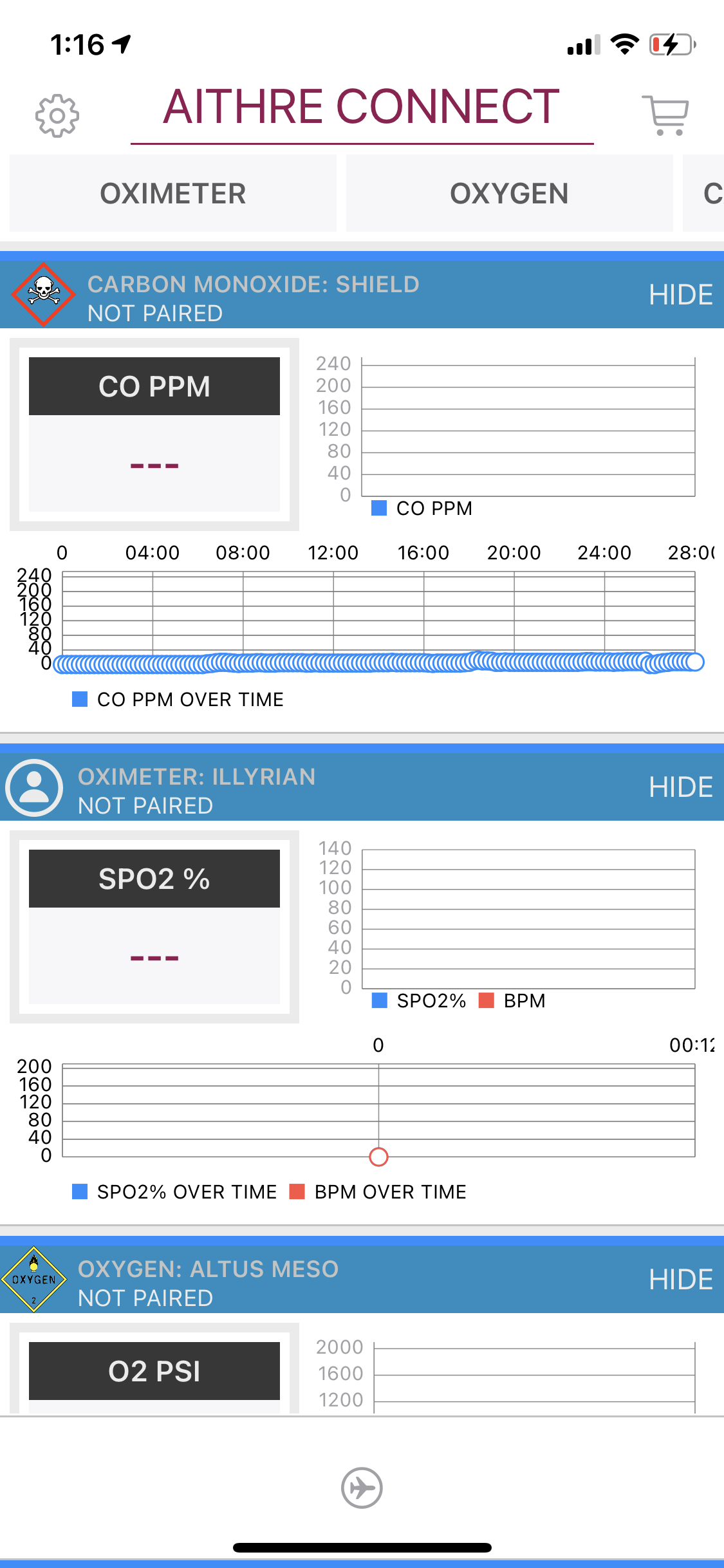Hide the Oxygen Altus Meso section
Image resolution: width=724 pixels, height=1568 pixels.
point(680,1280)
